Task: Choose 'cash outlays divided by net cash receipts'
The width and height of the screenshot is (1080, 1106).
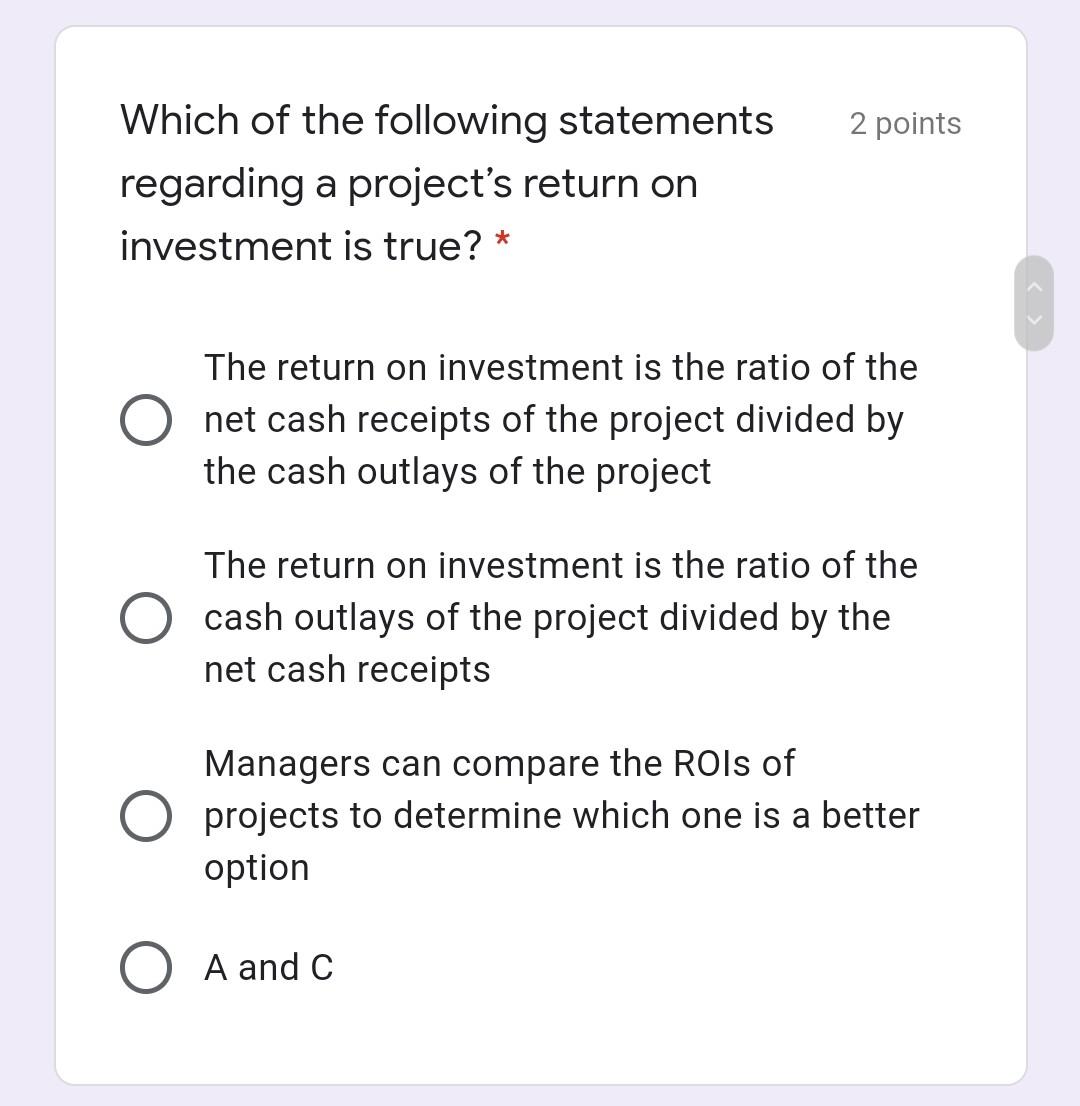Action: click(x=145, y=618)
